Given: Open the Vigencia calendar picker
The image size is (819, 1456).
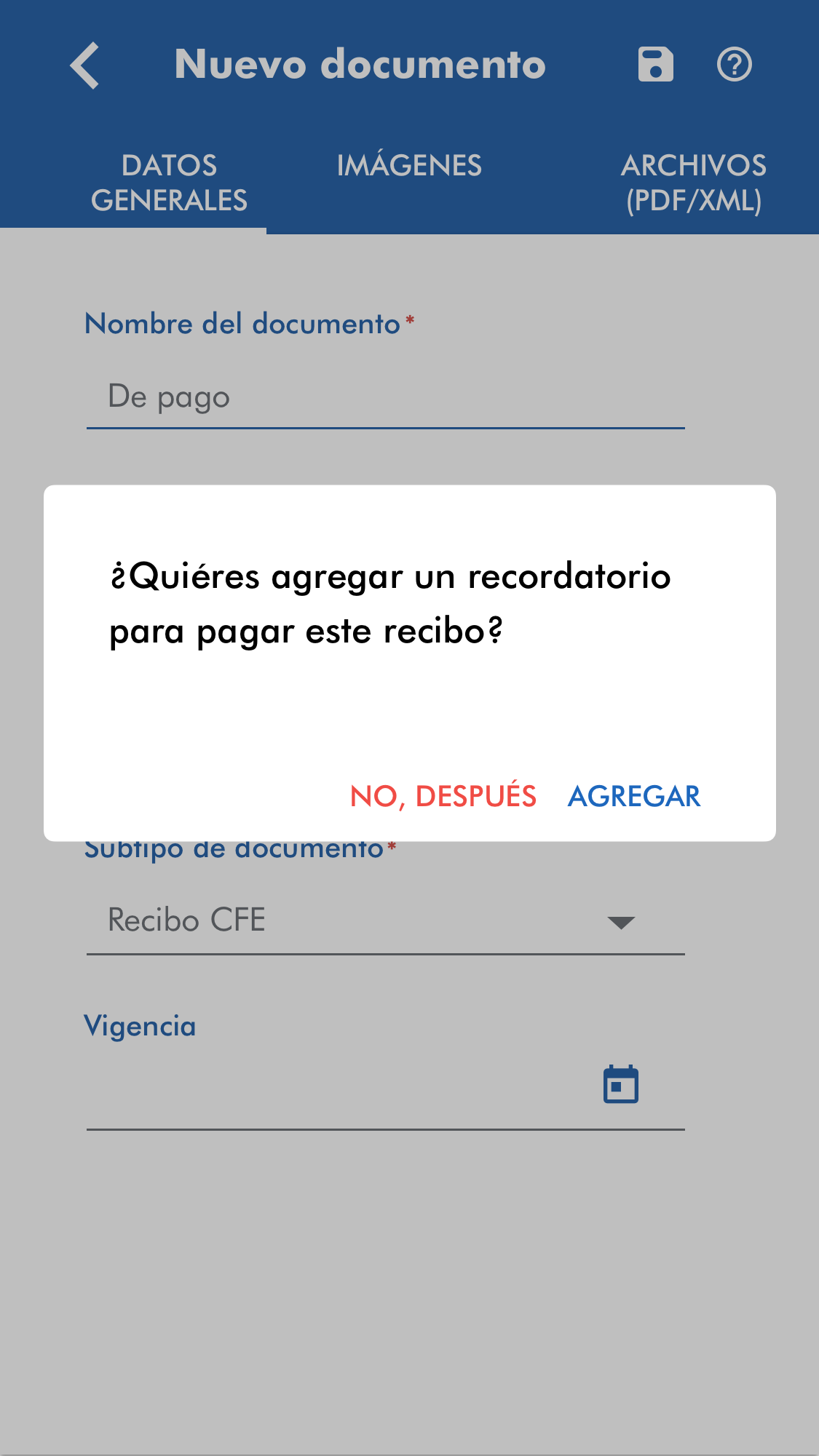Looking at the screenshot, I should [x=620, y=1085].
